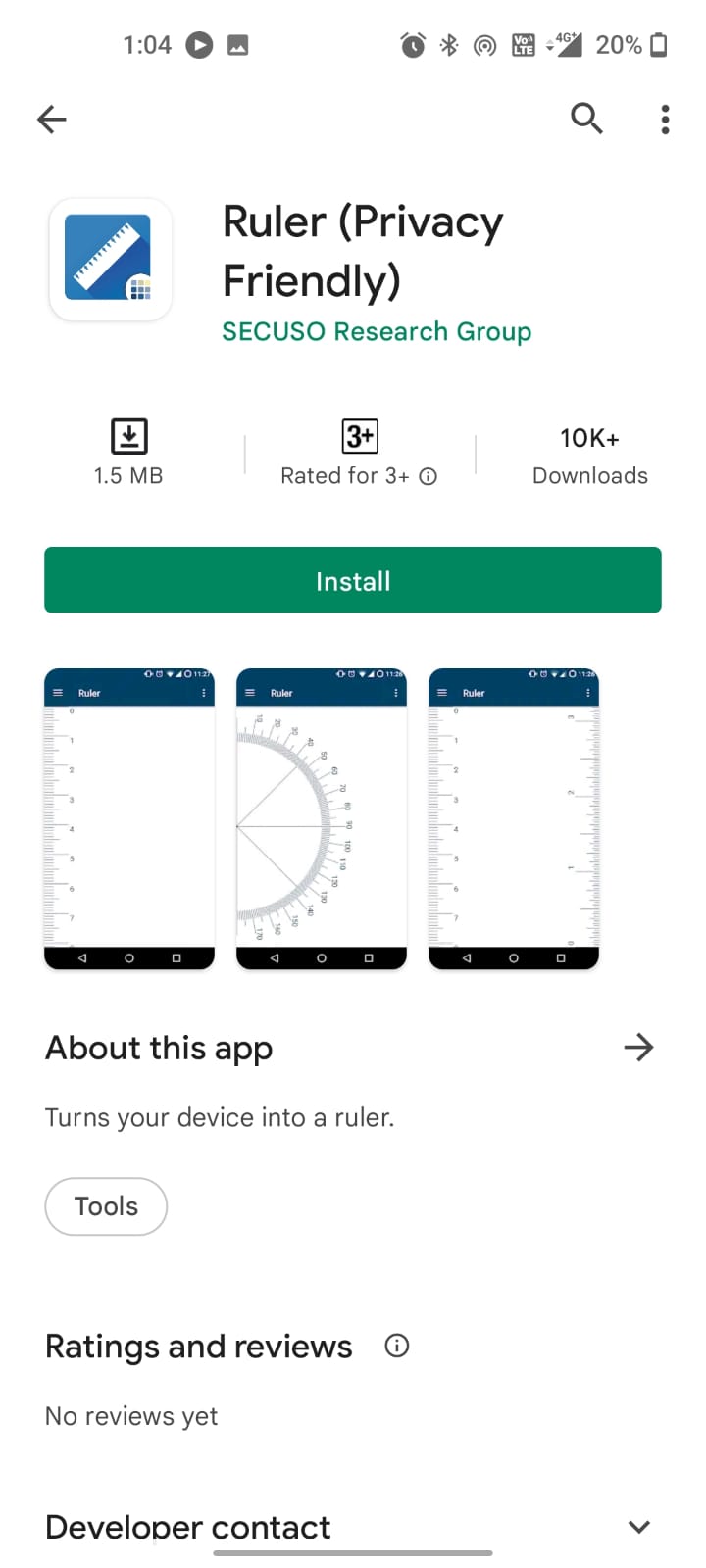
Task: Select the Tools category chip
Action: point(106,1206)
